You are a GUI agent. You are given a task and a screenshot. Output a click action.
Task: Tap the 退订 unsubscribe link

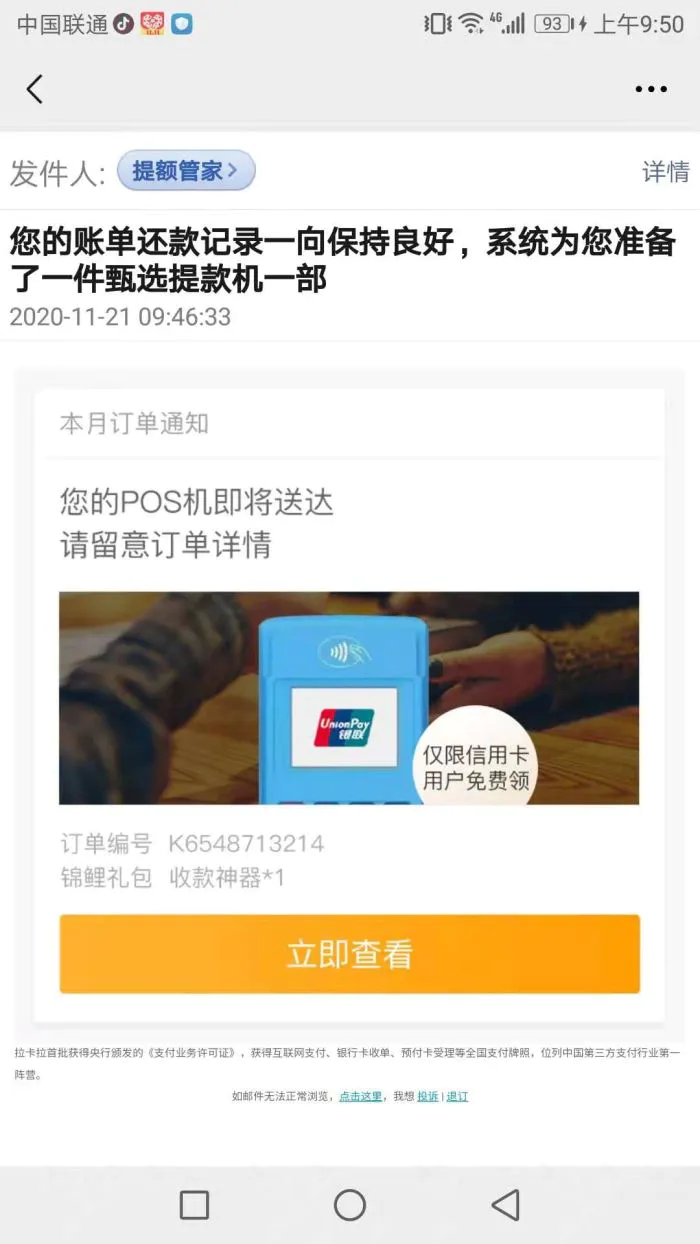(457, 1096)
